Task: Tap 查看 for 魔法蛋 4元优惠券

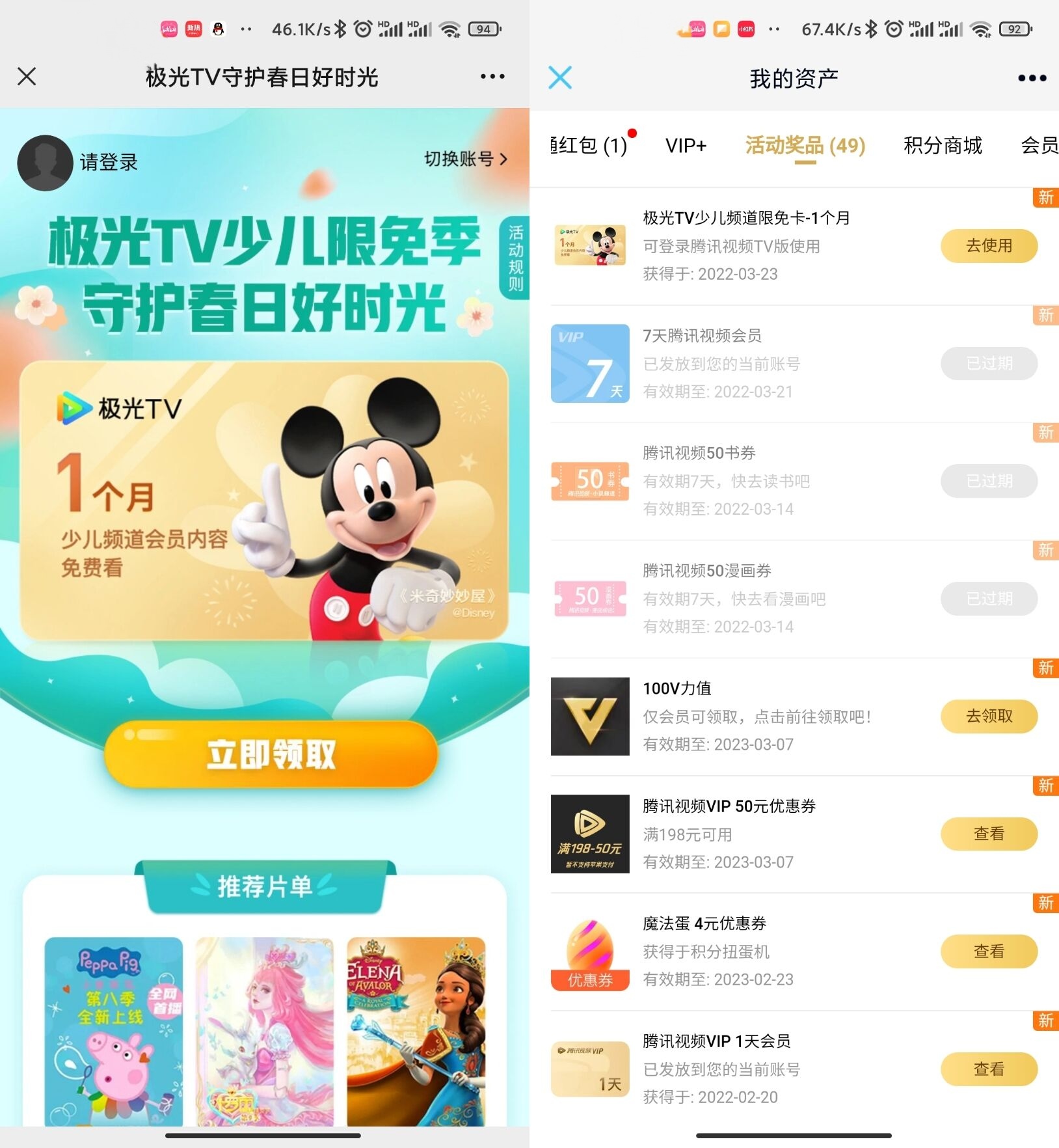Action: pos(988,951)
